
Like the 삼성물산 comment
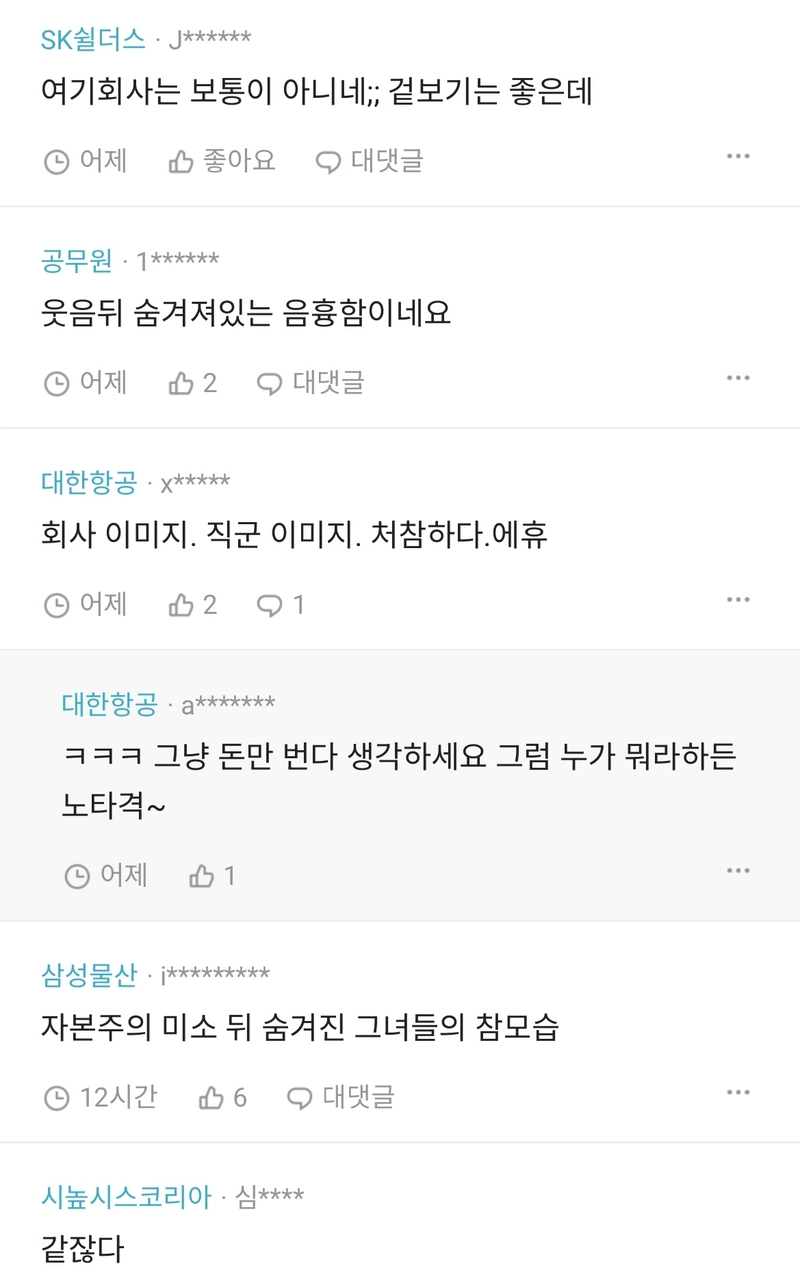[x=223, y=1097]
